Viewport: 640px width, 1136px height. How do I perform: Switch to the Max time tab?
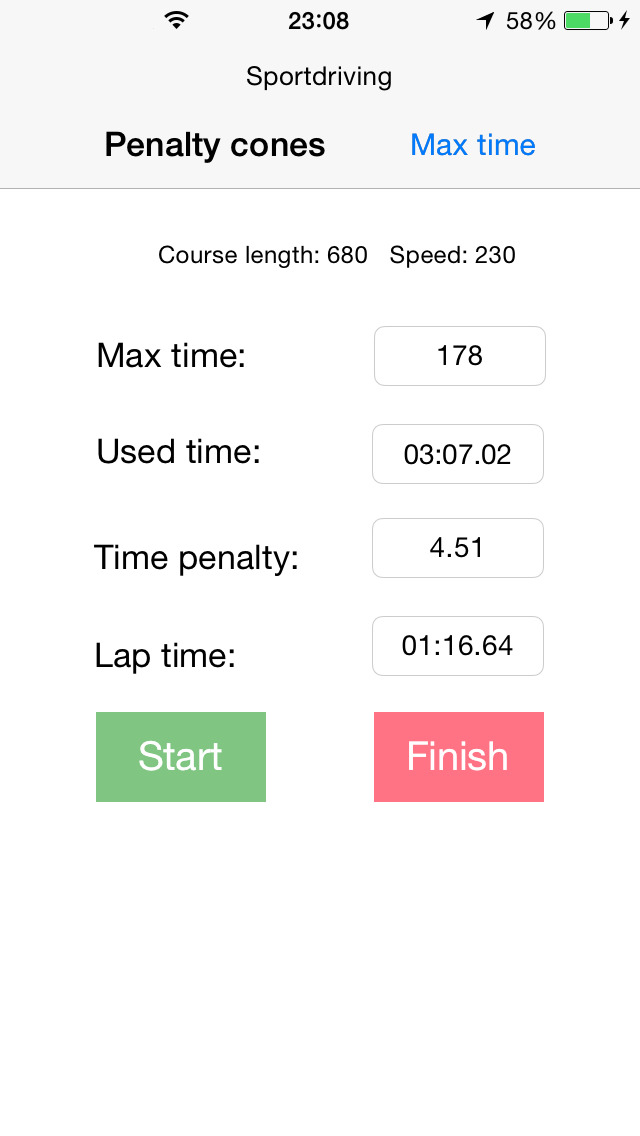[473, 145]
